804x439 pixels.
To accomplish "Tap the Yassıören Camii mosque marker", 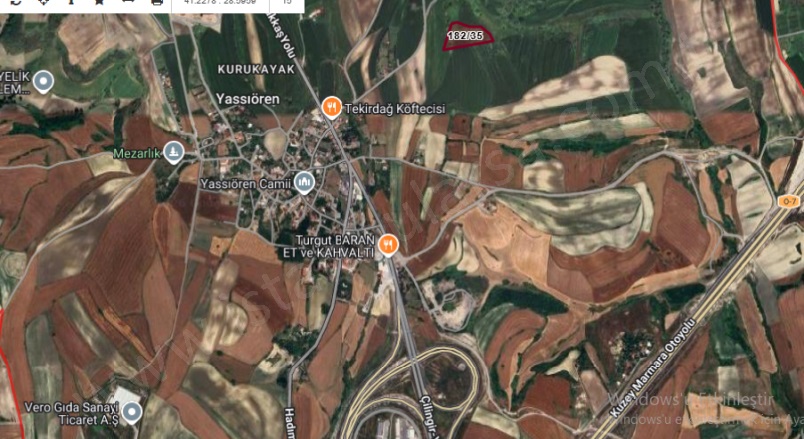I will 304,182.
